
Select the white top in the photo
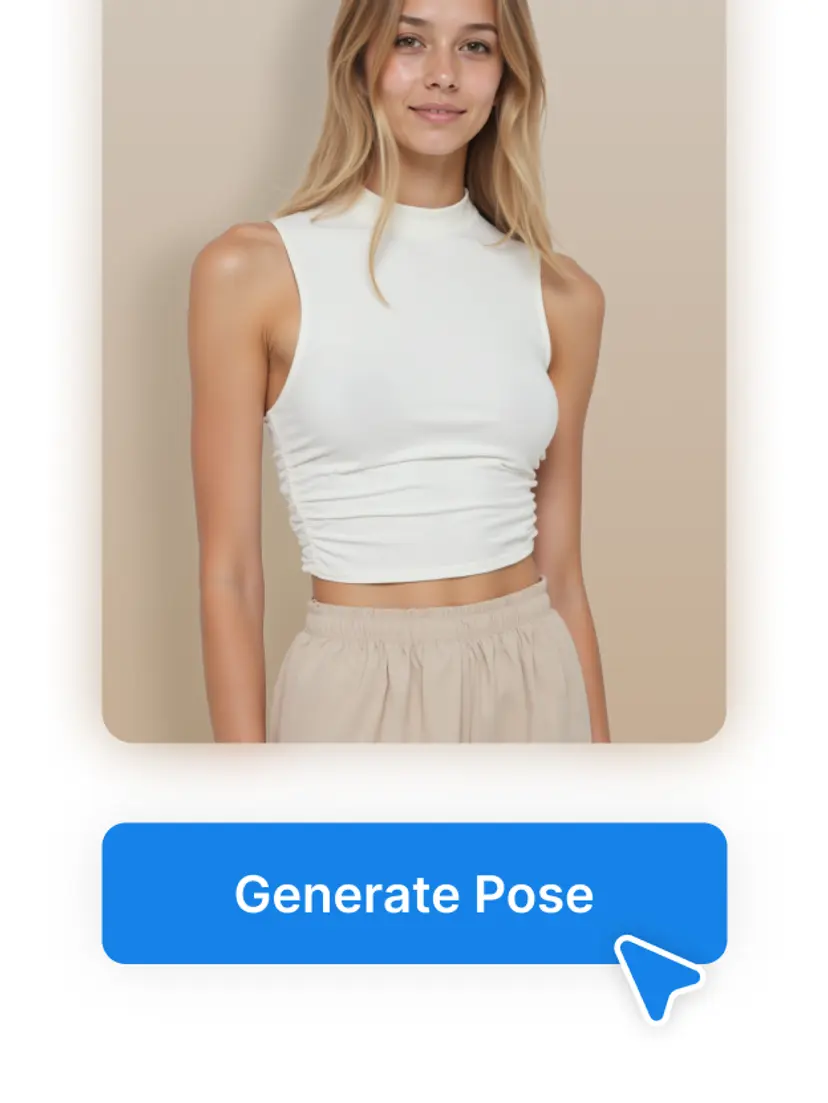pyautogui.click(x=410, y=420)
